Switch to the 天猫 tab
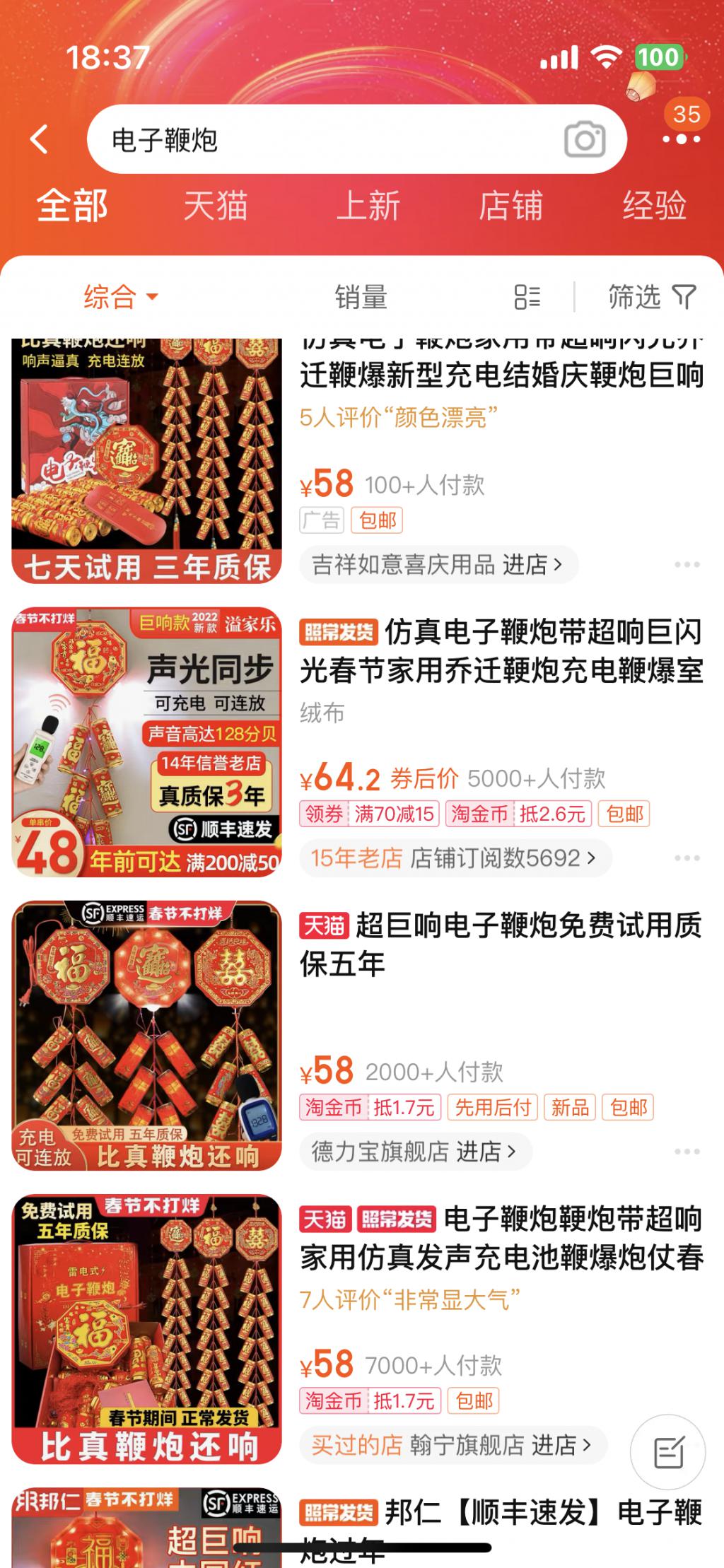This screenshot has width=724, height=1568. [x=216, y=206]
